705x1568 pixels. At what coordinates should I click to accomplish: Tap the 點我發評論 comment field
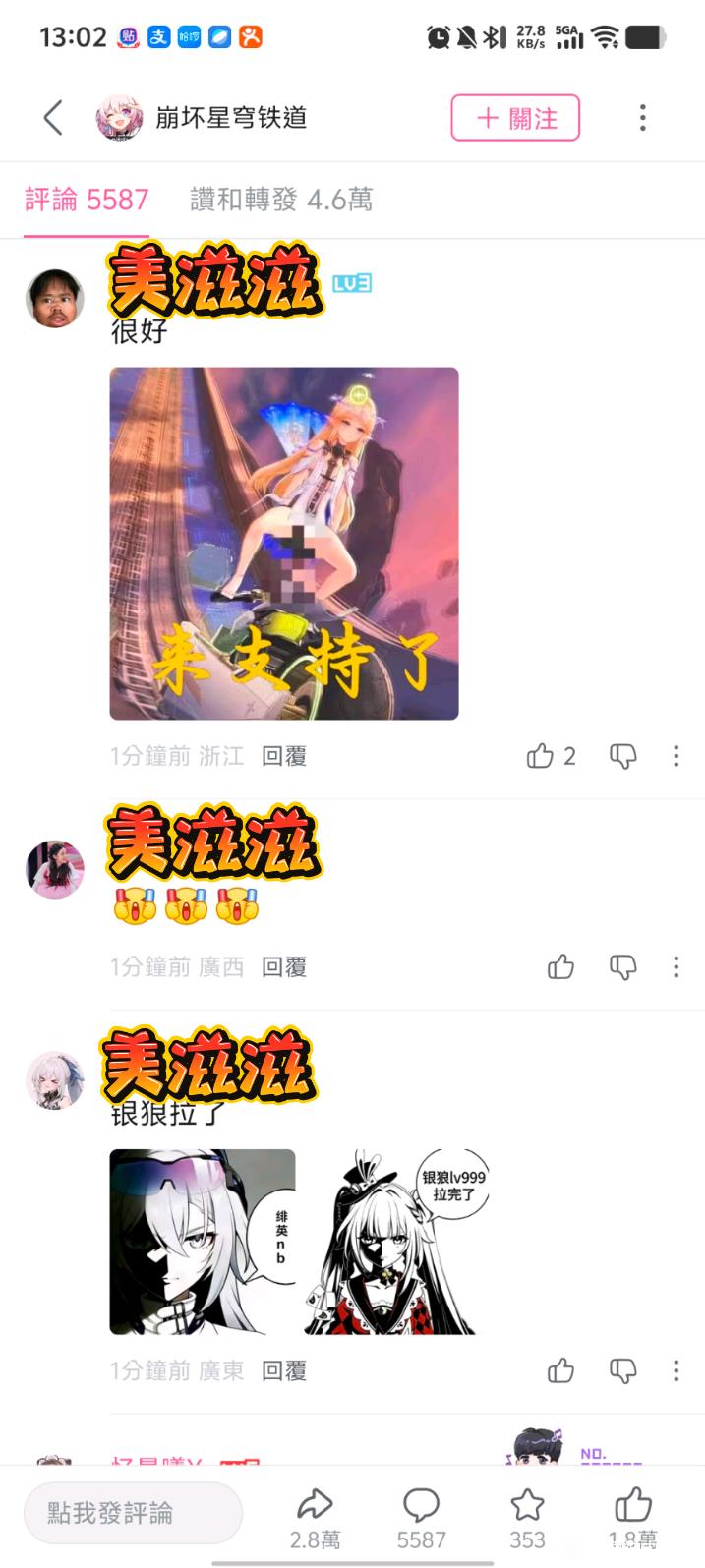[x=133, y=1513]
